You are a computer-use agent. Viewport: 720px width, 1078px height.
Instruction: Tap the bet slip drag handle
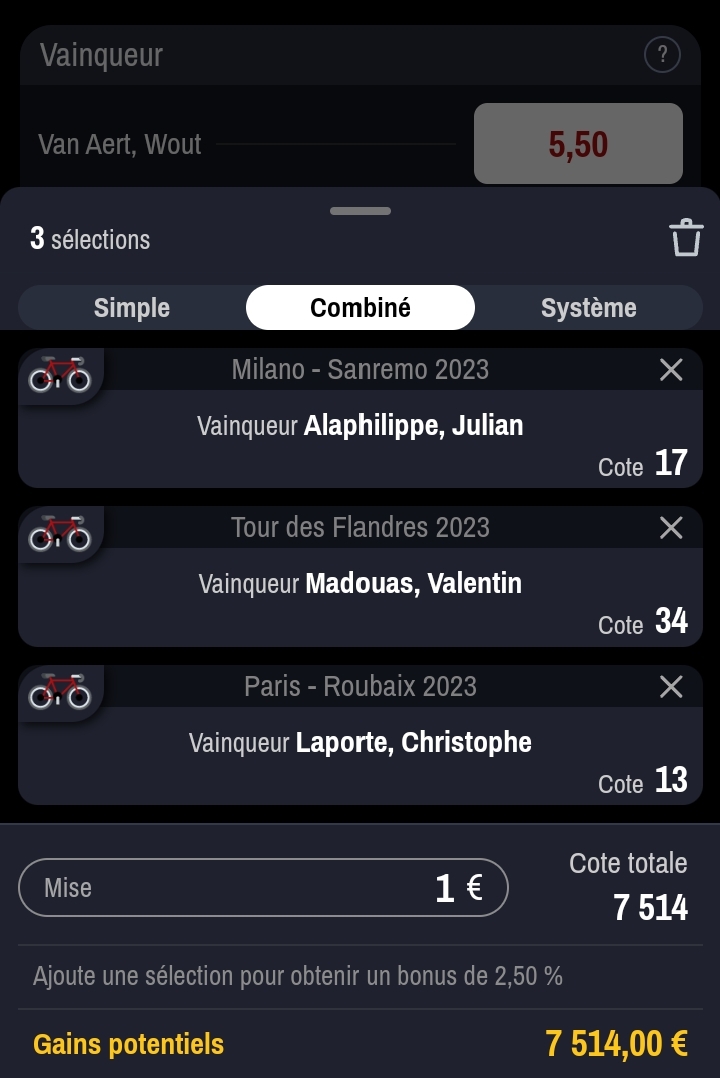360,211
